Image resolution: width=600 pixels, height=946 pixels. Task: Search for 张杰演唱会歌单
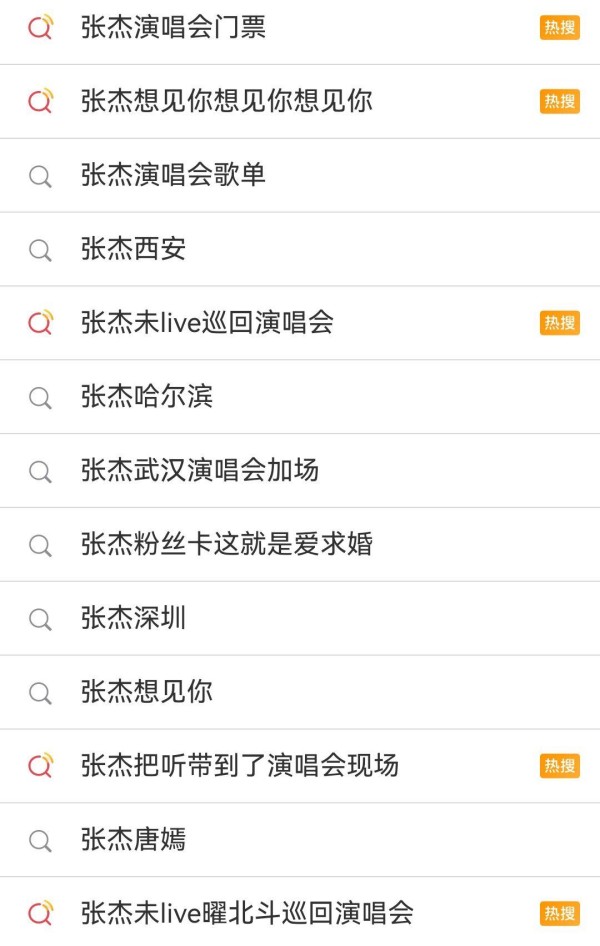(173, 175)
